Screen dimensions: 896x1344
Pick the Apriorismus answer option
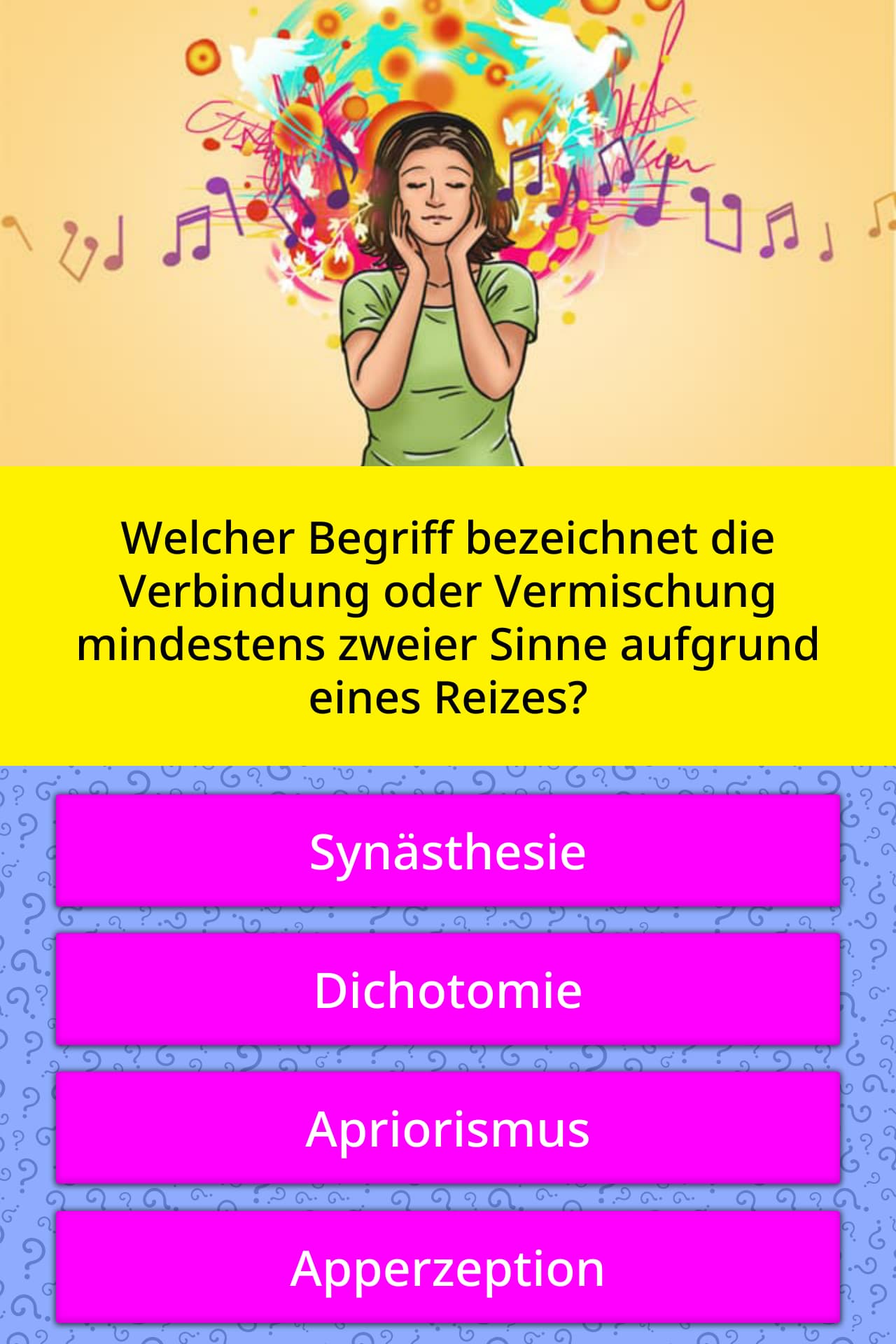(448, 1128)
